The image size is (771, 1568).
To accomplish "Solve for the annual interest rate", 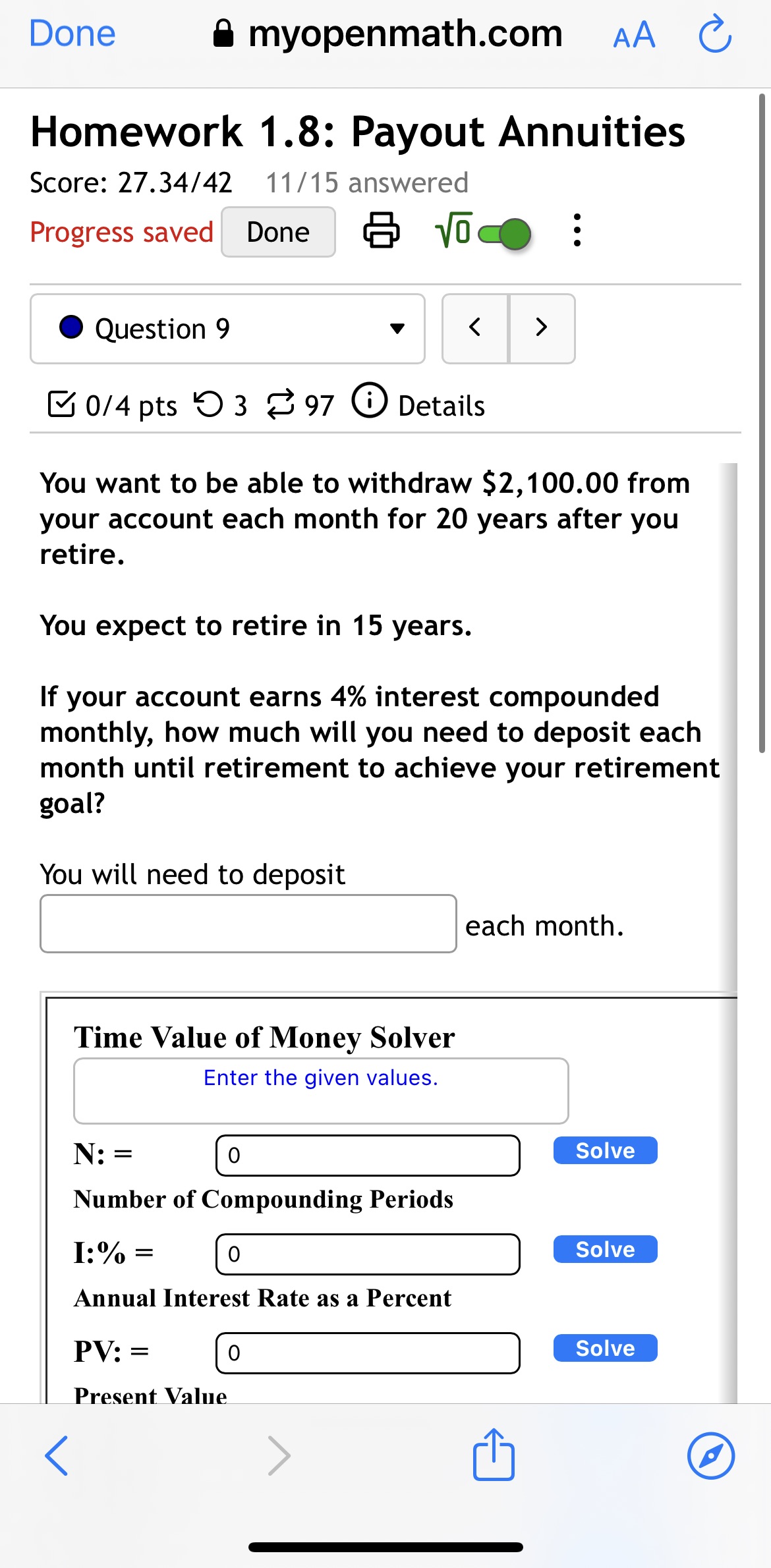I will point(605,1249).
